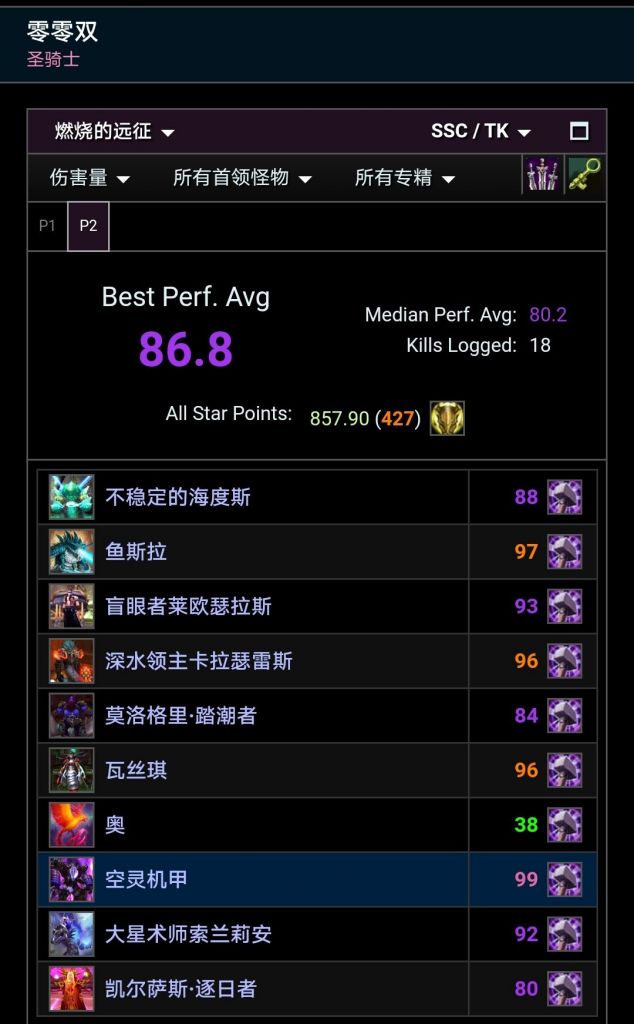View 大星术师索兰莉安 boss details
The height and width of the screenshot is (1024, 634).
tap(188, 935)
